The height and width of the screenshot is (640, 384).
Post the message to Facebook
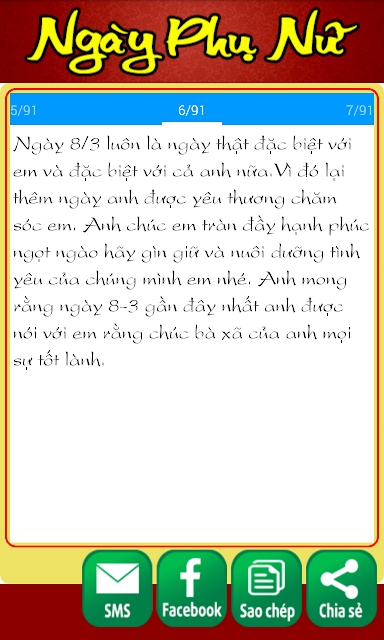192,588
